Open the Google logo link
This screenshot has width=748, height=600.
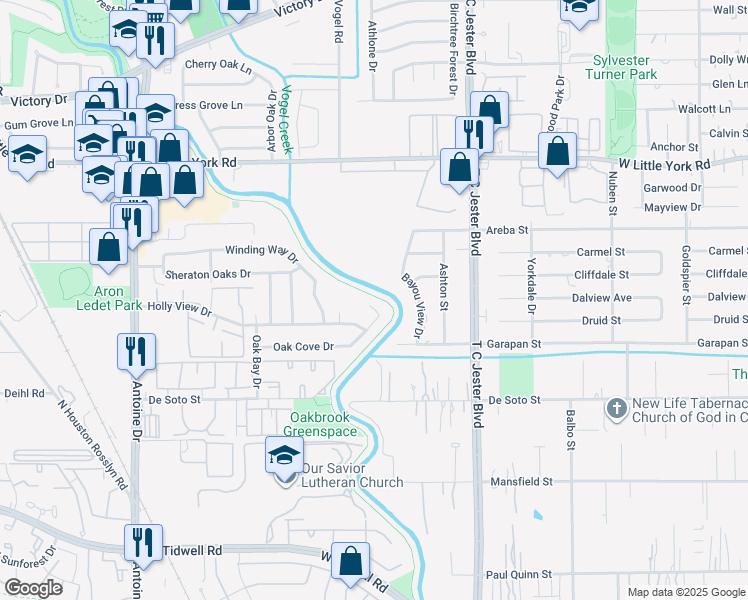33,589
